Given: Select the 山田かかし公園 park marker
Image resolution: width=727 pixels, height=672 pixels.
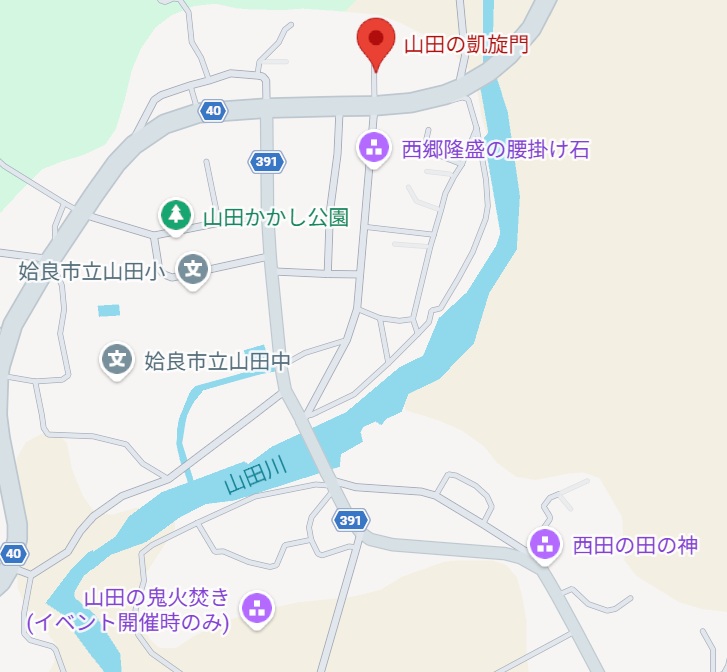Looking at the screenshot, I should 176,215.
